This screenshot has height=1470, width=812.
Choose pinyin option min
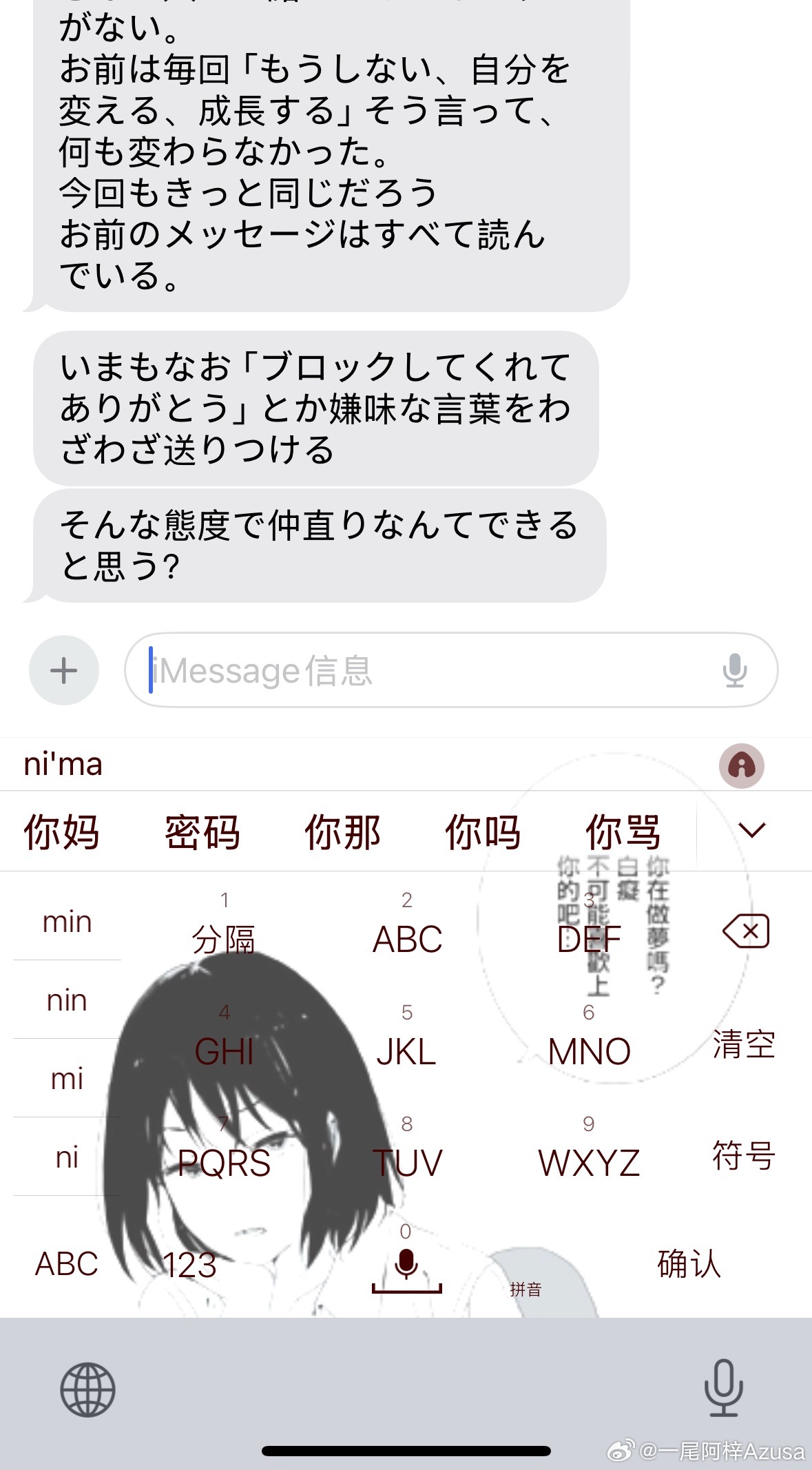coord(67,922)
